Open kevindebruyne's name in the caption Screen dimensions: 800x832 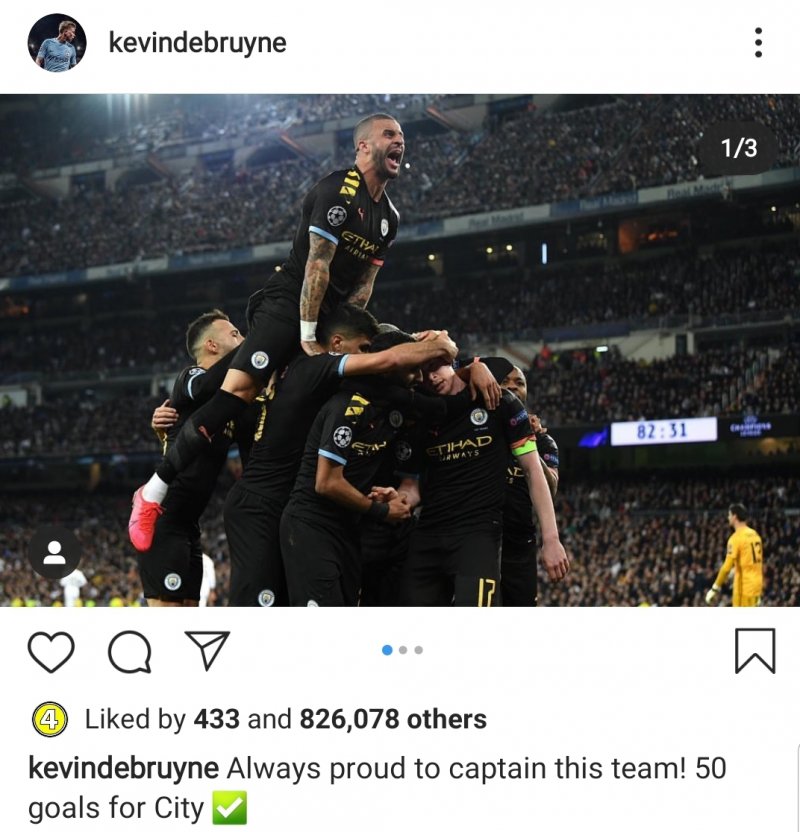(x=124, y=768)
